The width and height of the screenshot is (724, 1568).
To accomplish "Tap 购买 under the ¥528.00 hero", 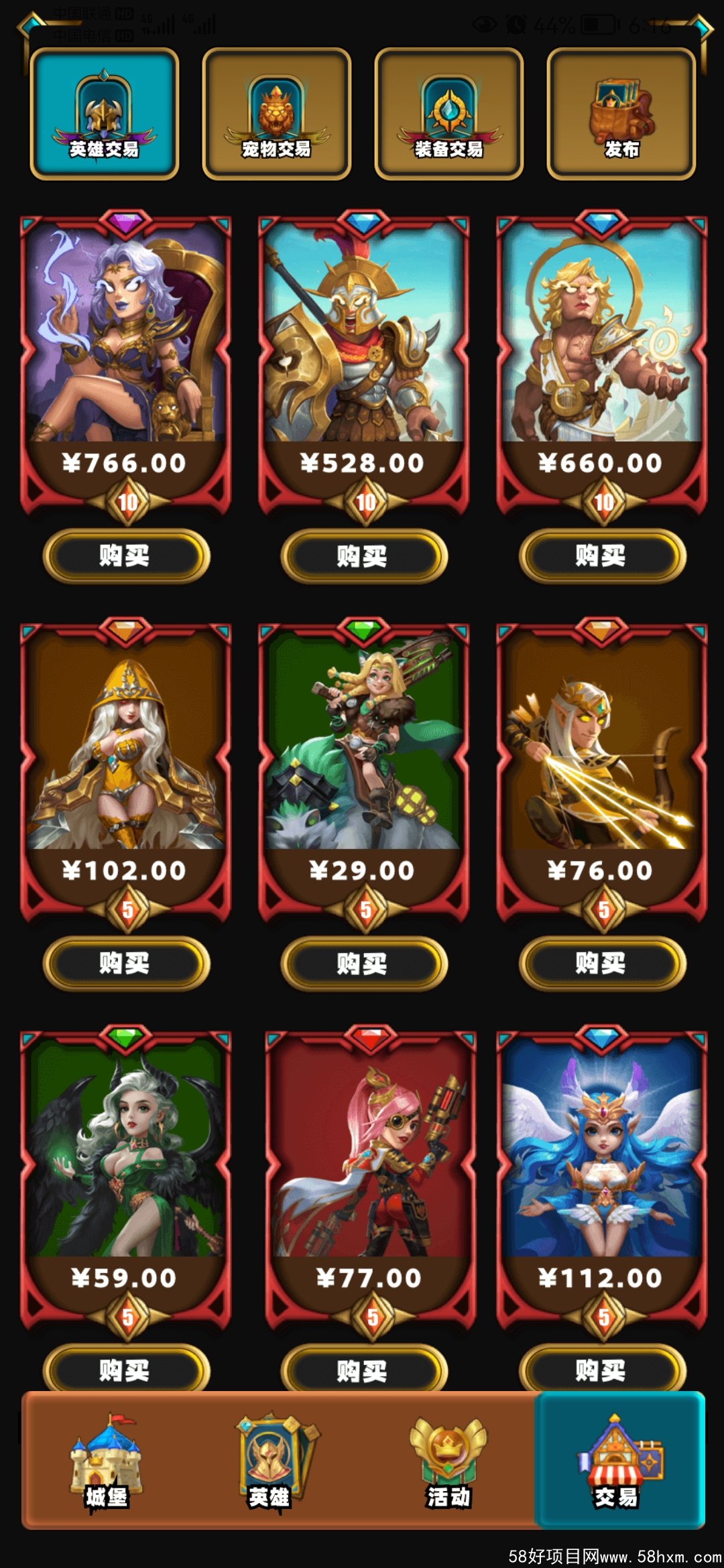I will pos(363,556).
